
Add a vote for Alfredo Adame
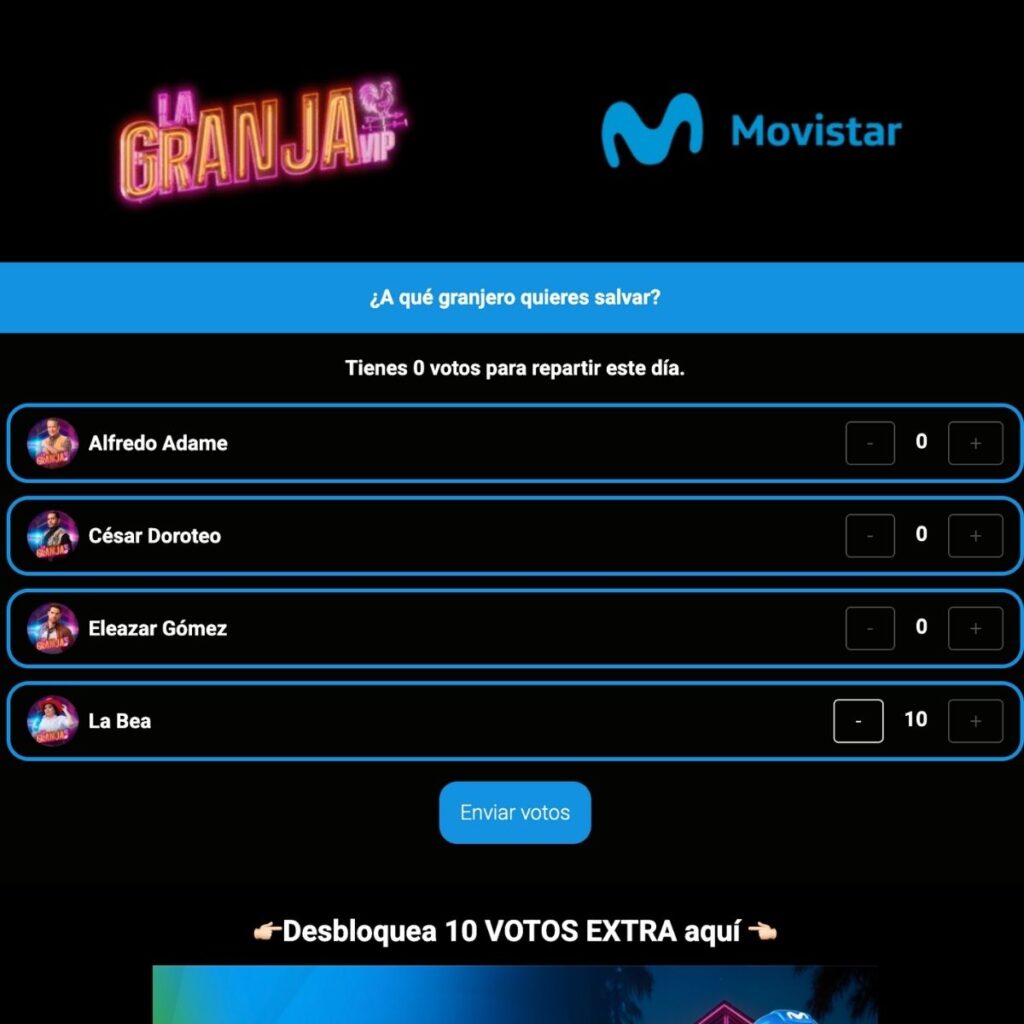click(975, 443)
